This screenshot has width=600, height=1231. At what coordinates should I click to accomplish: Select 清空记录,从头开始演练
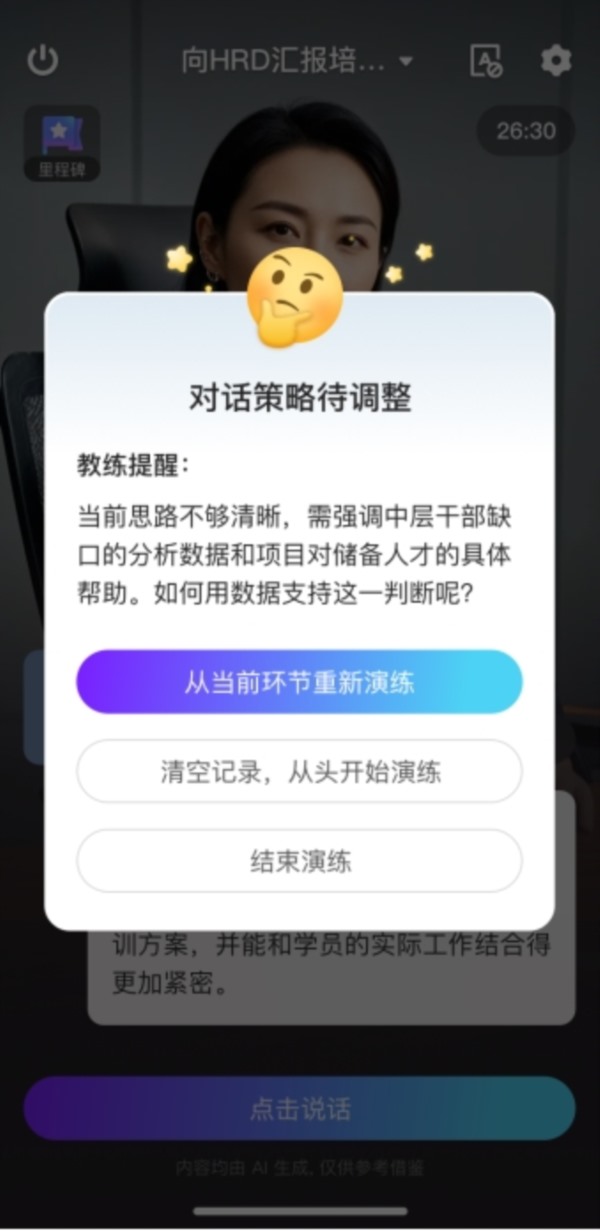(299, 772)
